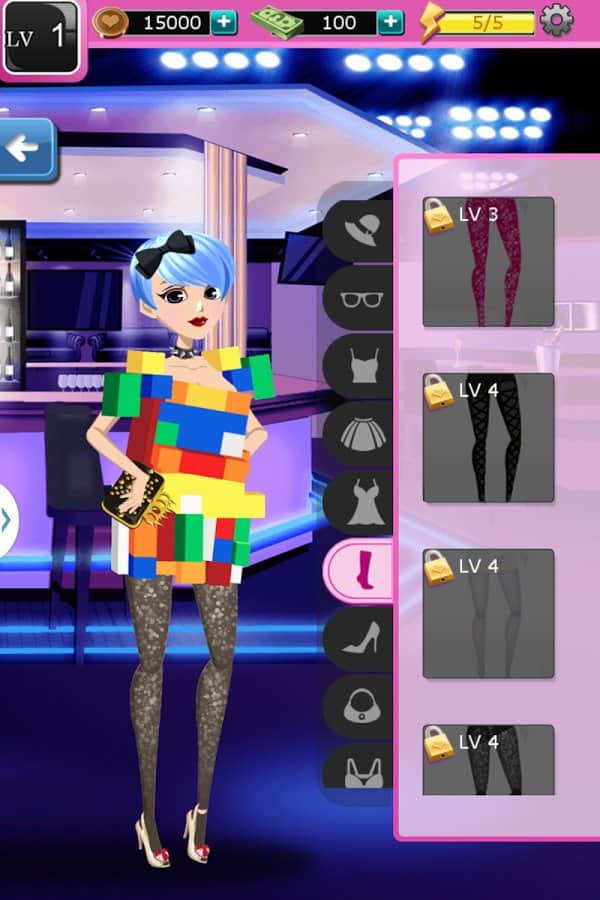
Task: Select the lingerie category
Action: pos(362,770)
